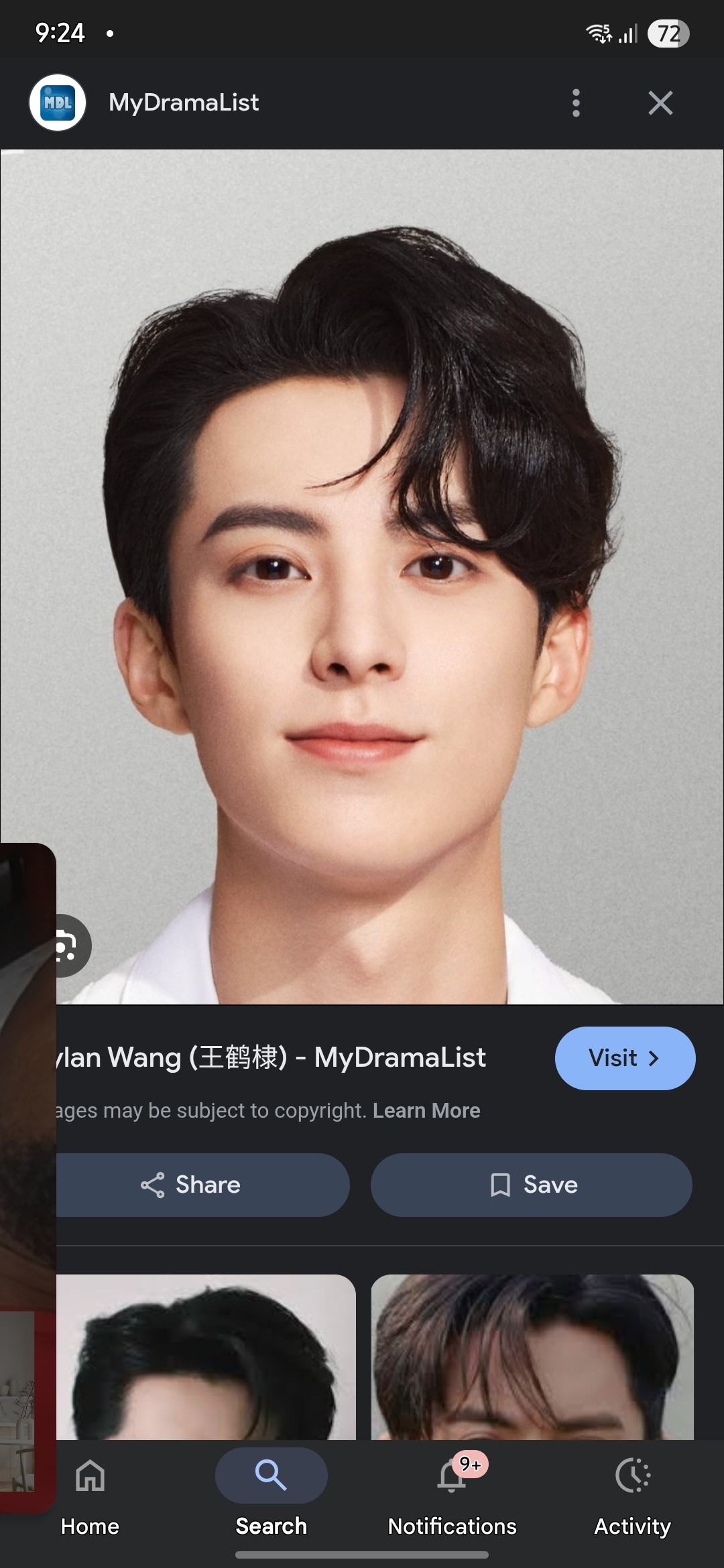Visit the MyDramaList page

(625, 1058)
